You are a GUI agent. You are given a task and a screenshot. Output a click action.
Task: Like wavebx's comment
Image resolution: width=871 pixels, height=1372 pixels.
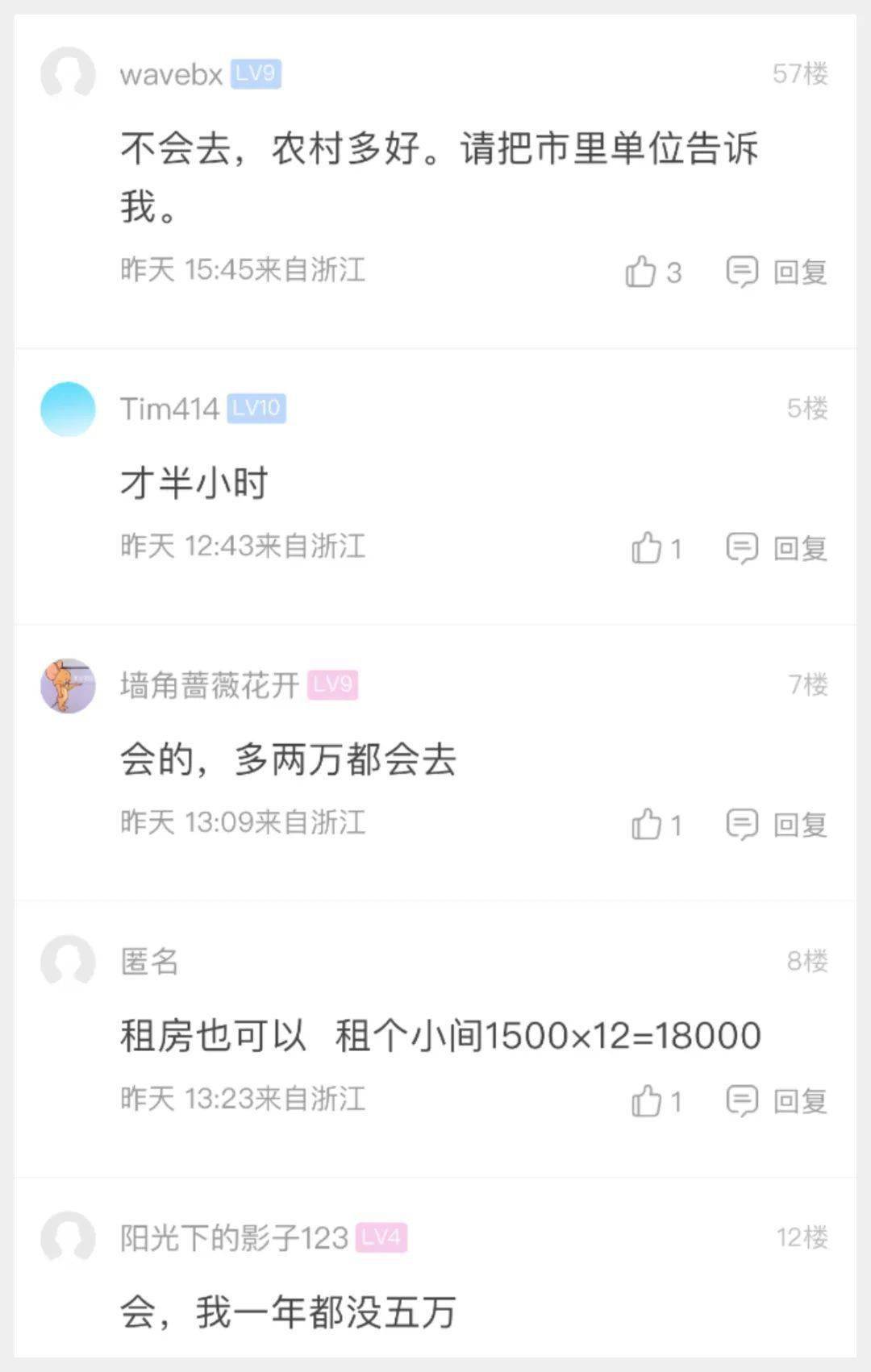point(641,272)
